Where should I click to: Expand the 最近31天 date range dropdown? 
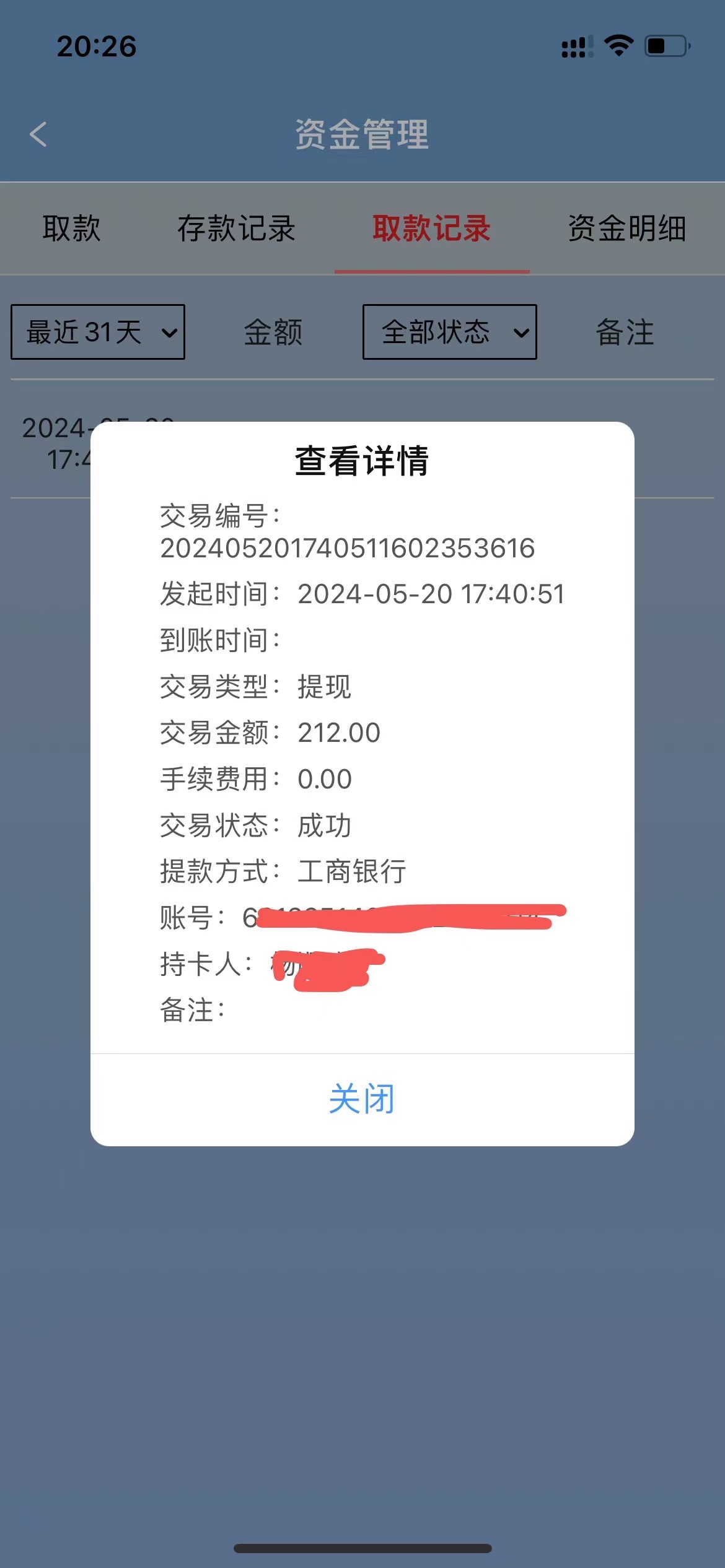pyautogui.click(x=98, y=332)
